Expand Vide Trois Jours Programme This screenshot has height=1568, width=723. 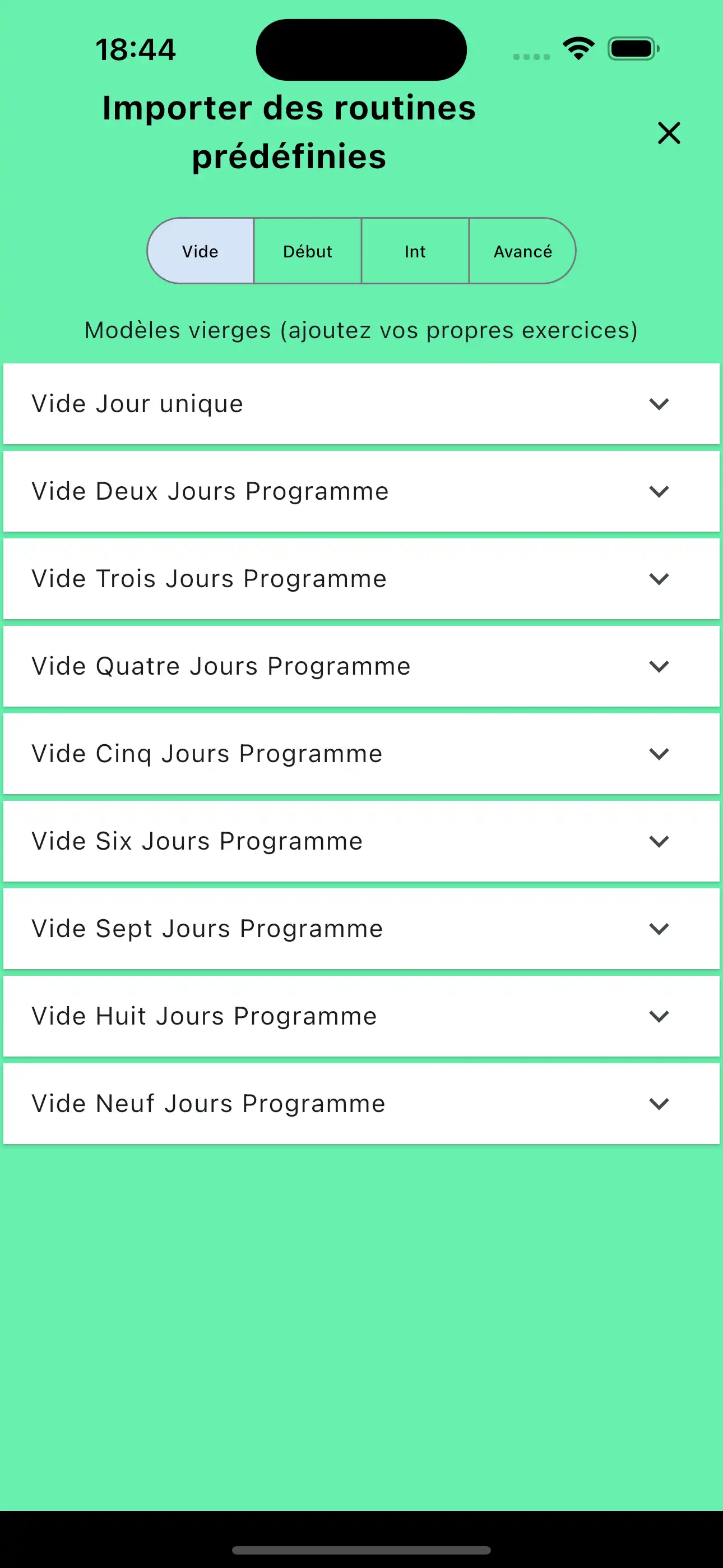[659, 579]
